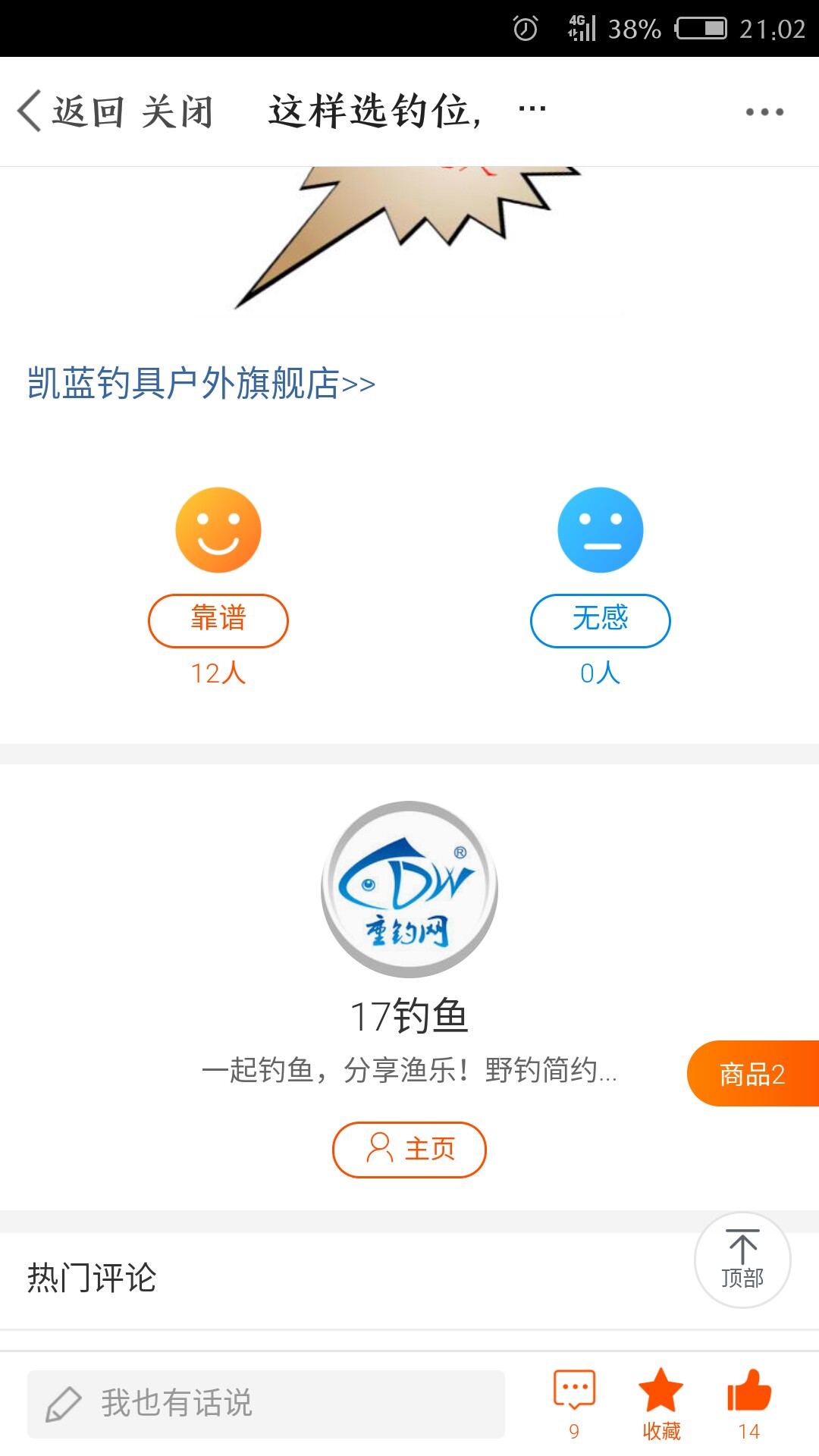Image resolution: width=819 pixels, height=1456 pixels.
Task: Open the overflow menu at top right
Action: [x=764, y=112]
